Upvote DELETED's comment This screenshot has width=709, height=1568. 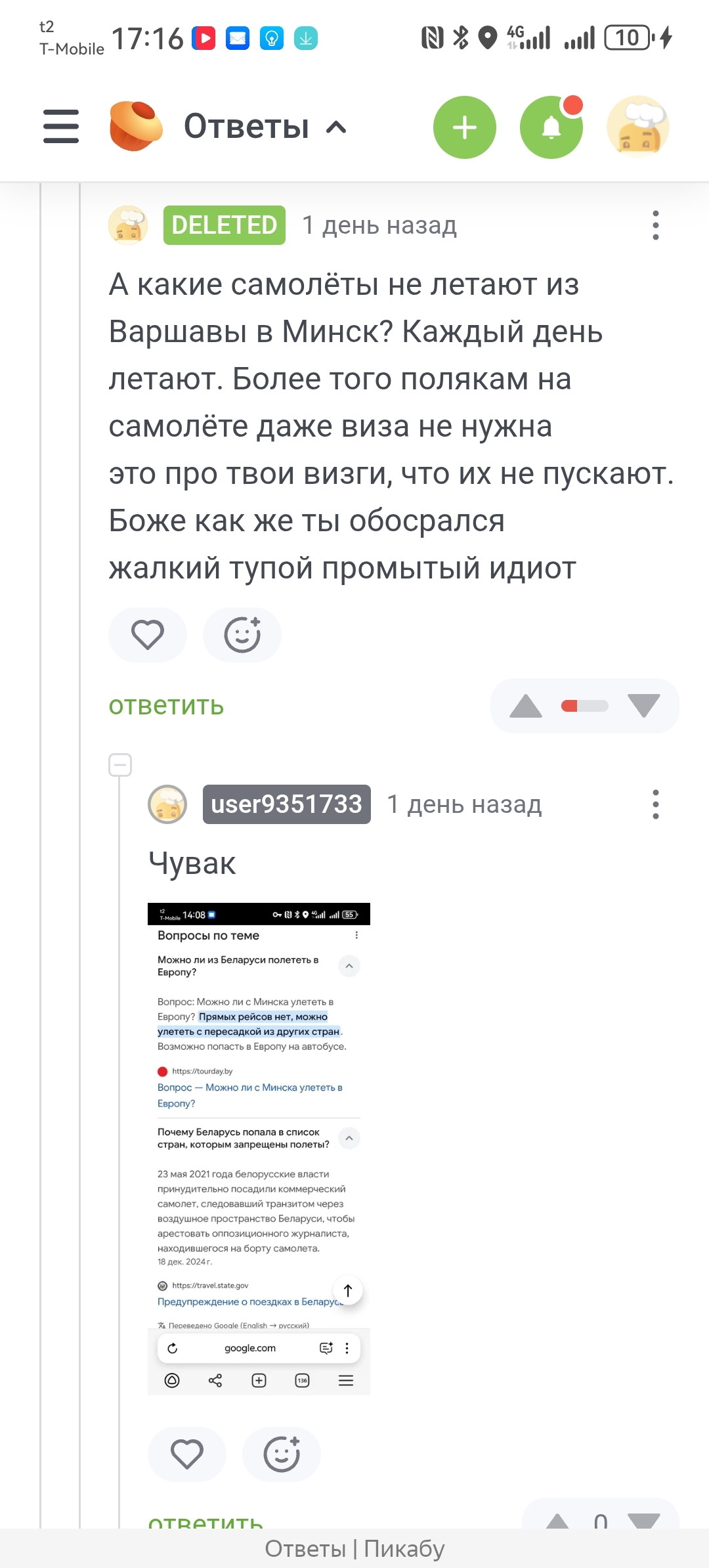tap(526, 706)
